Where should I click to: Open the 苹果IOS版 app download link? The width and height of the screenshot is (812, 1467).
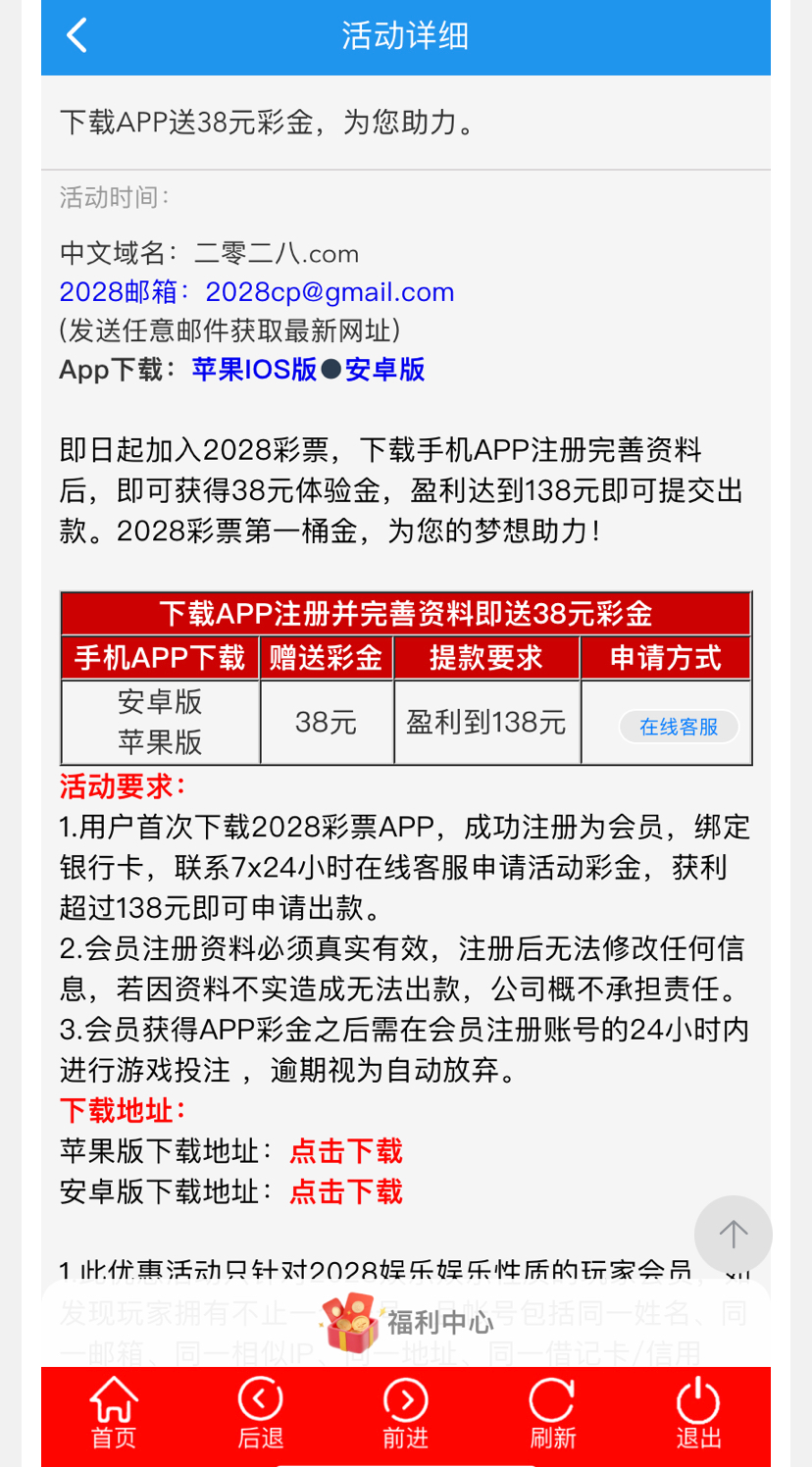(x=254, y=370)
